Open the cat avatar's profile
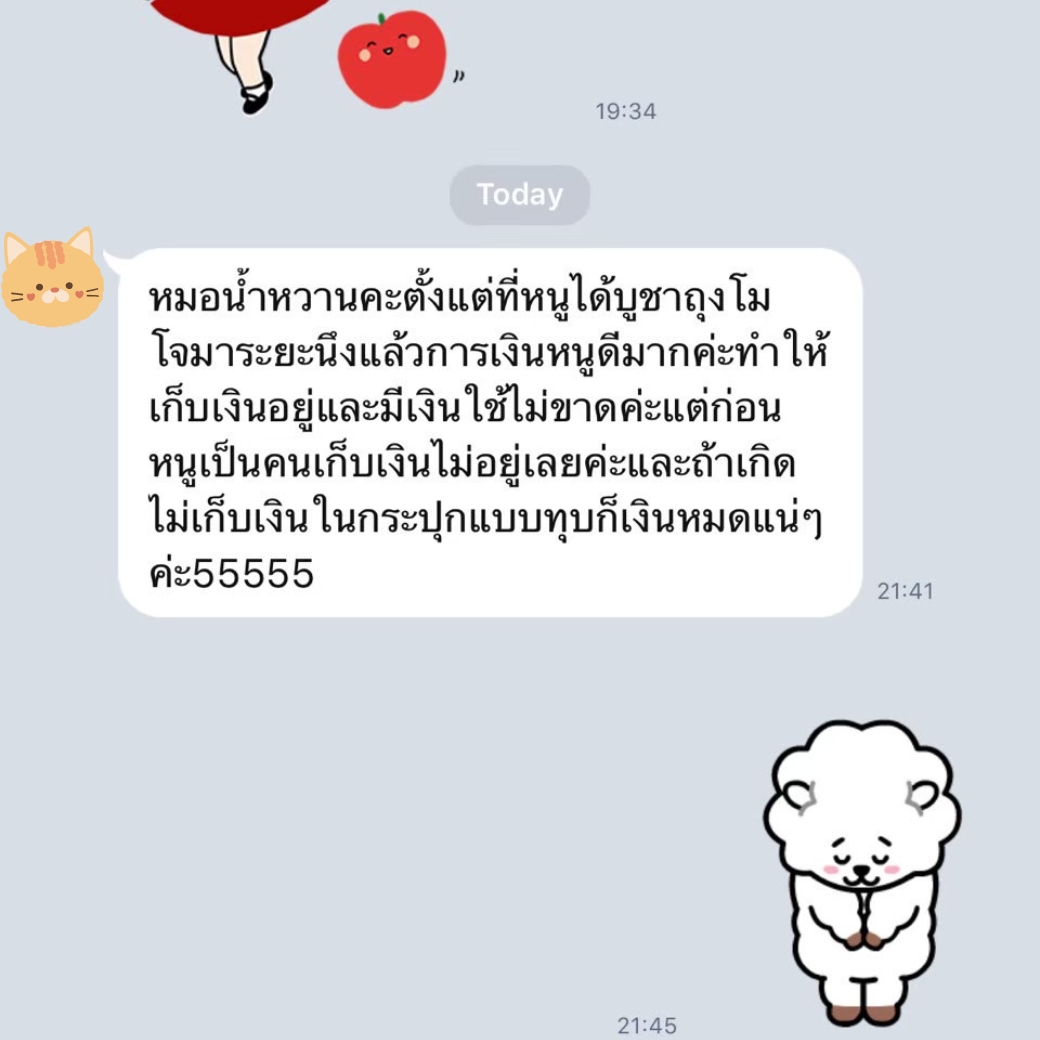 click(51, 278)
